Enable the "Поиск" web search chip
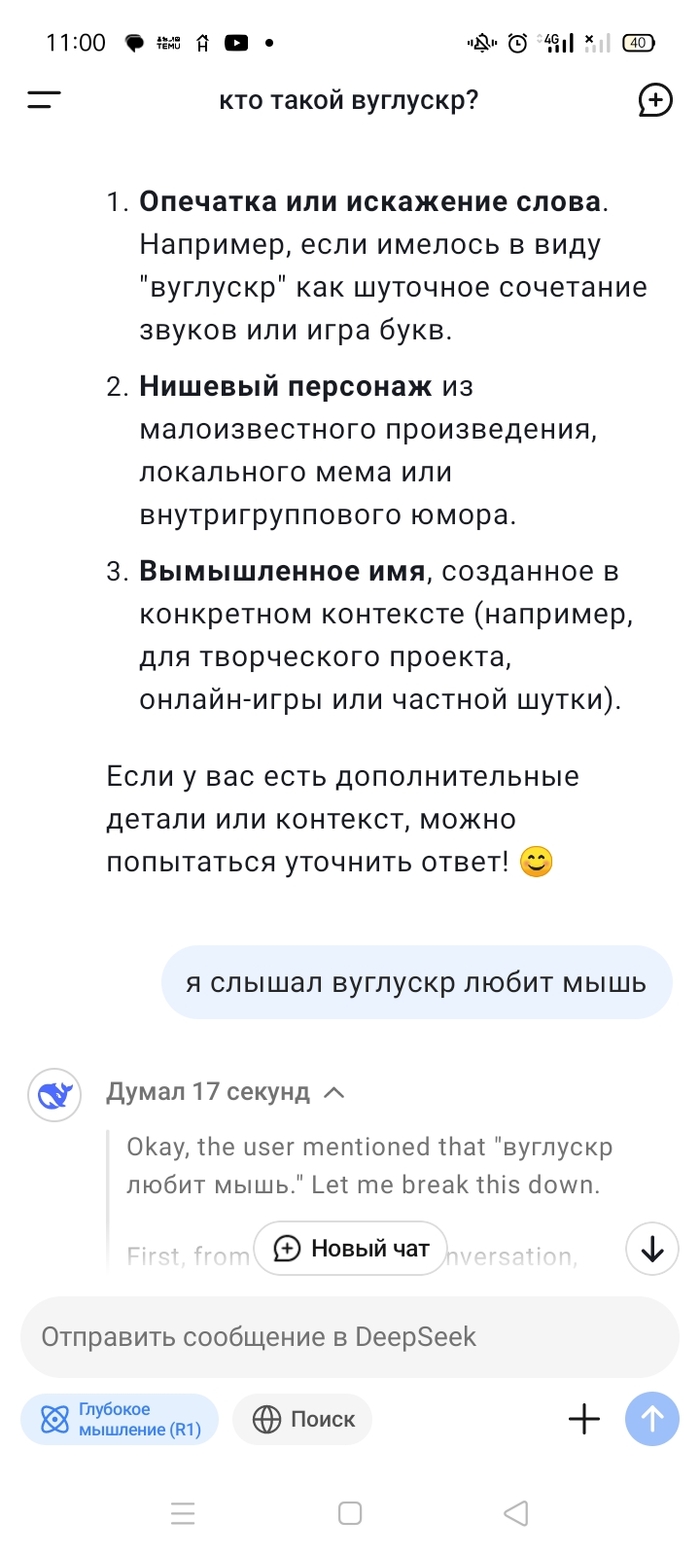Image resolution: width=700 pixels, height=1556 pixels. coord(303,1419)
